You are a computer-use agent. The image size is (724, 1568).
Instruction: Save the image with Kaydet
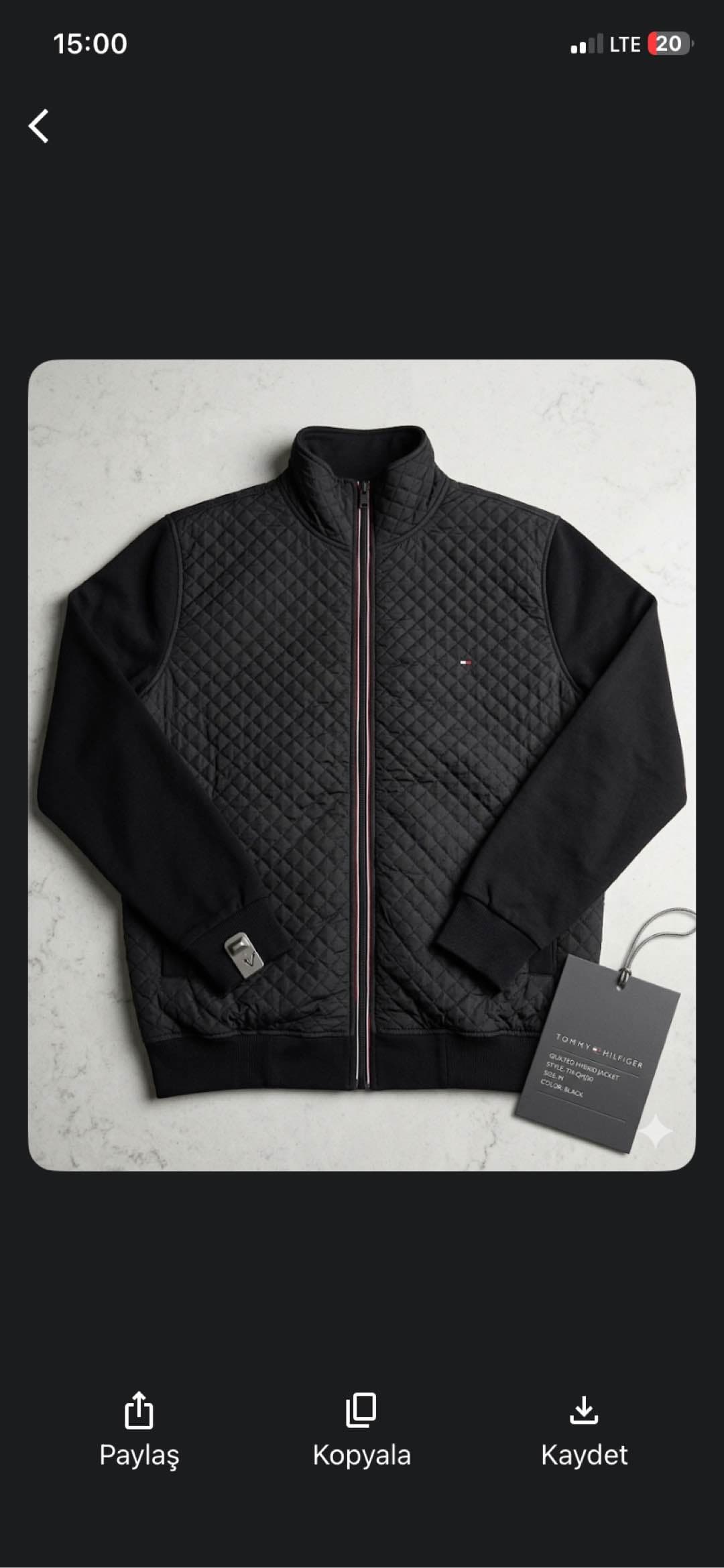584,1431
